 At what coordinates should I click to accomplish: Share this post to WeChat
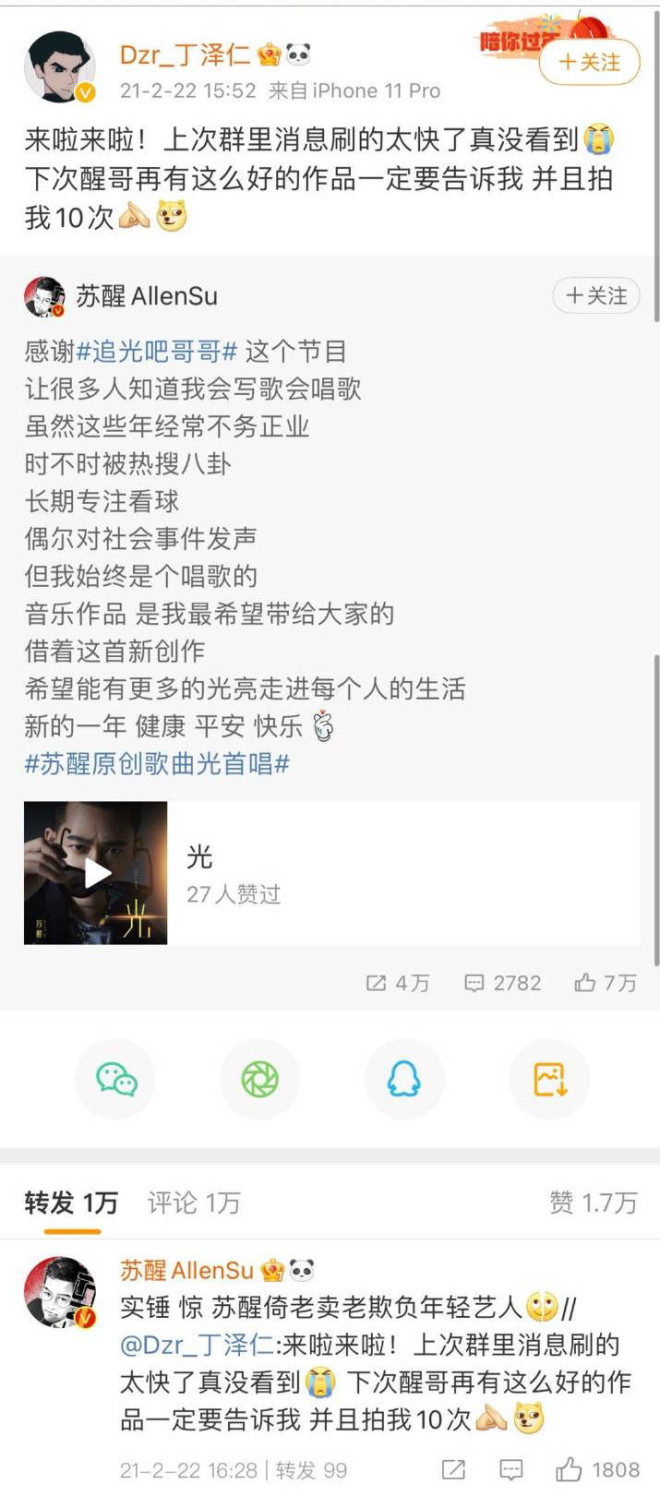click(116, 1079)
